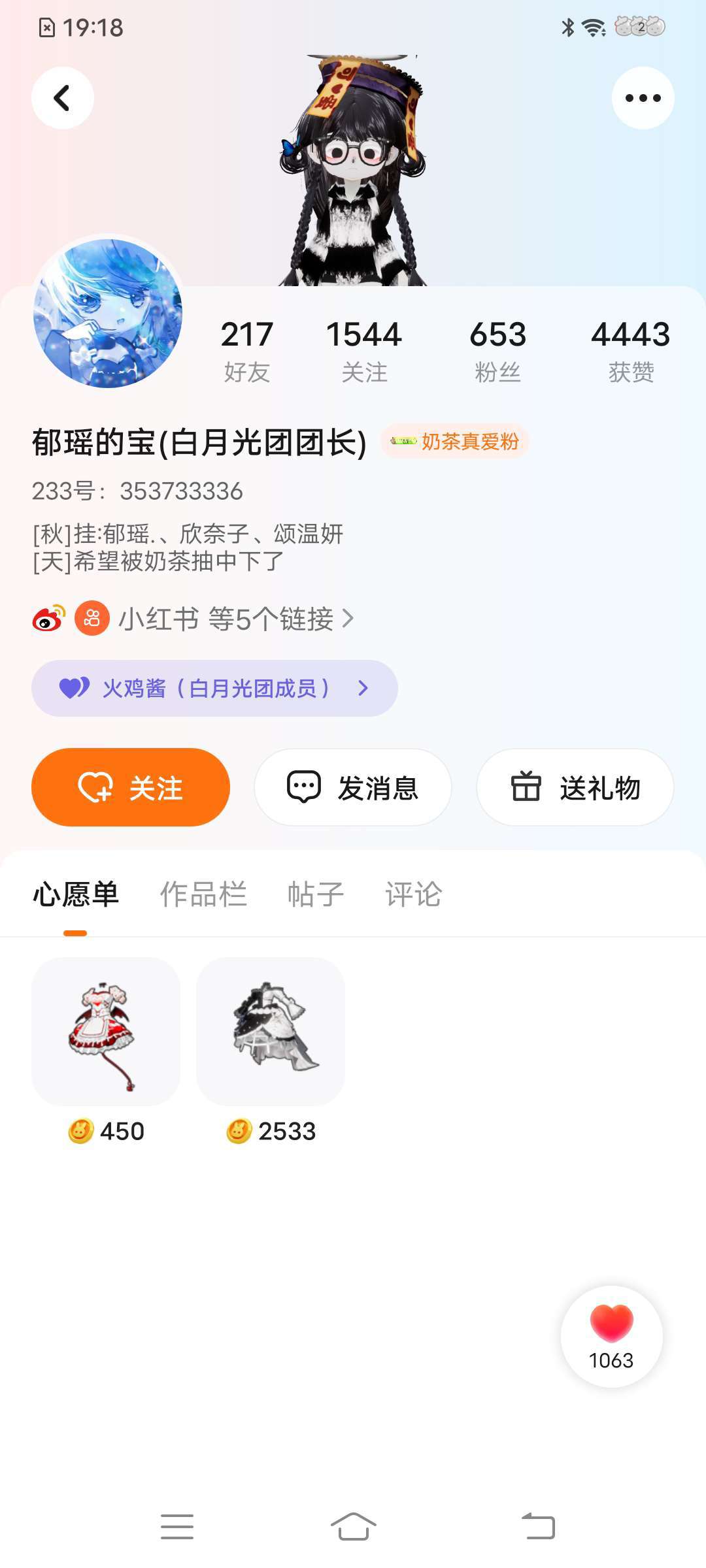The image size is (706, 1568).
Task: Return to the system home screen
Action: pyautogui.click(x=353, y=1527)
